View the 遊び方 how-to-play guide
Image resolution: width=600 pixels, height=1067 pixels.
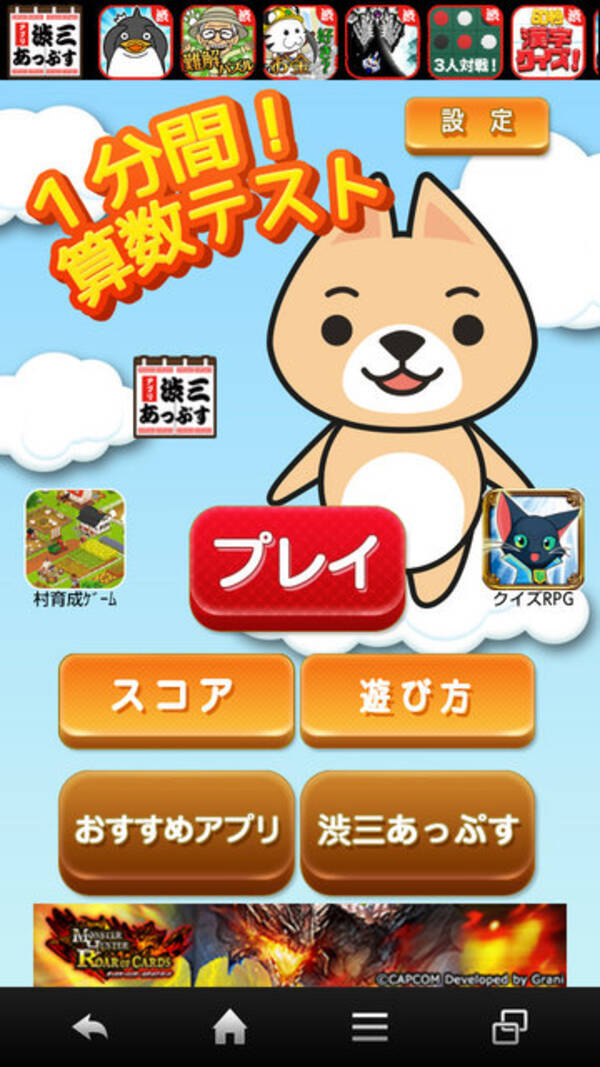pyautogui.click(x=417, y=698)
